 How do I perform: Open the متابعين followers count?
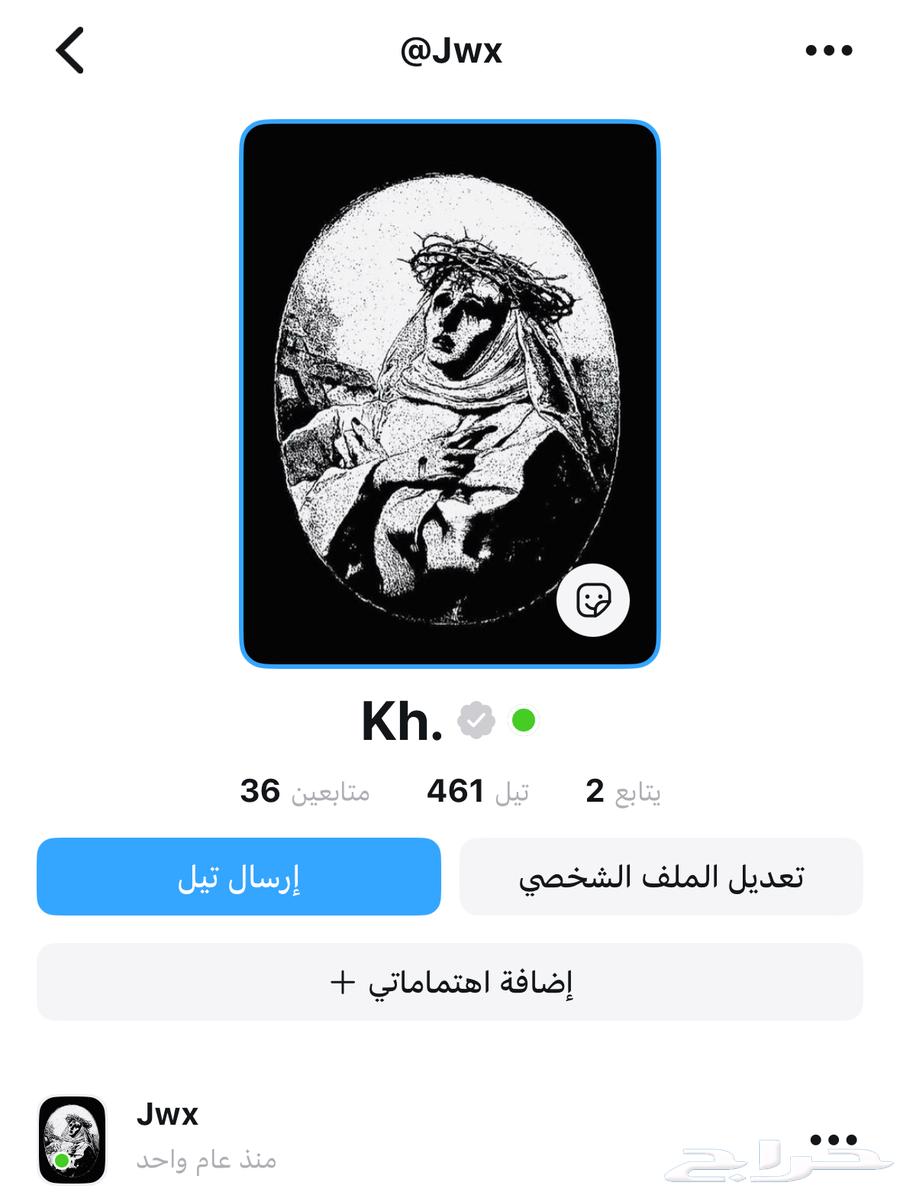pos(305,790)
